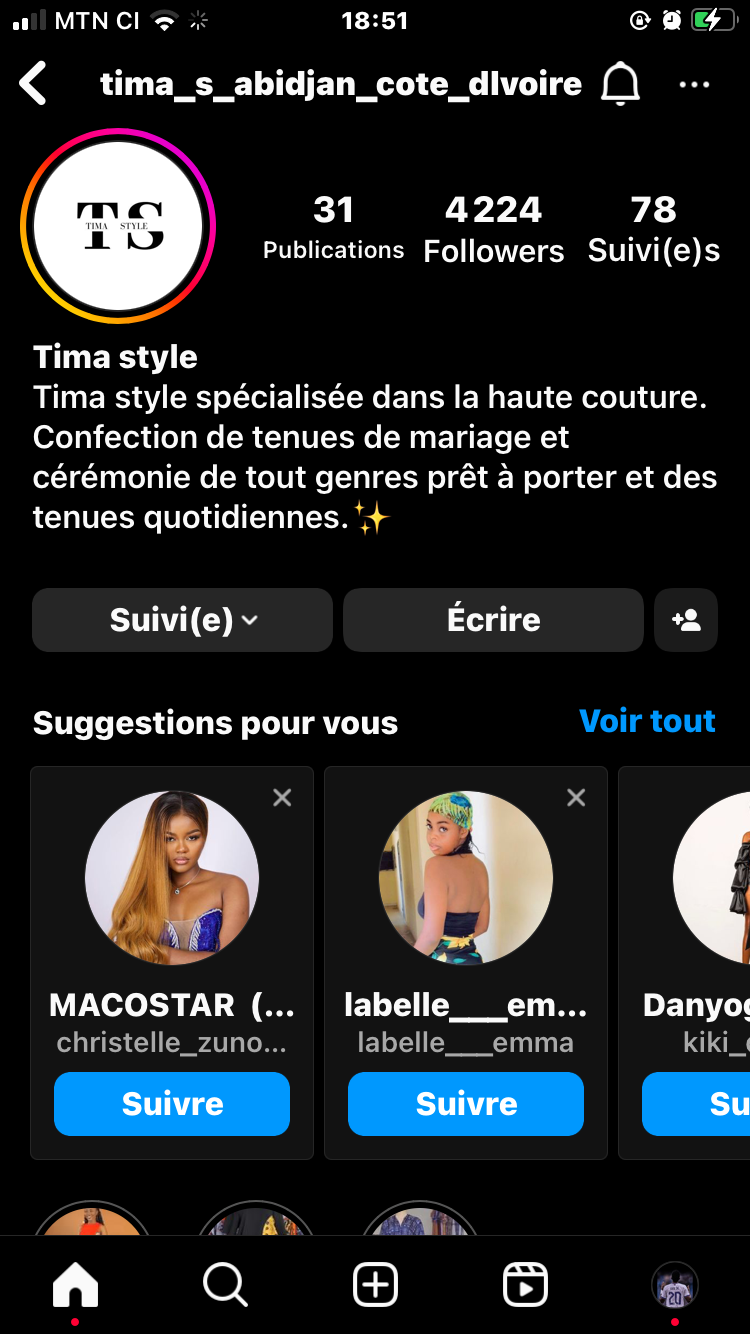Open the 78 Suivi(e)s list
The width and height of the screenshot is (750, 1334).
pyautogui.click(x=654, y=229)
